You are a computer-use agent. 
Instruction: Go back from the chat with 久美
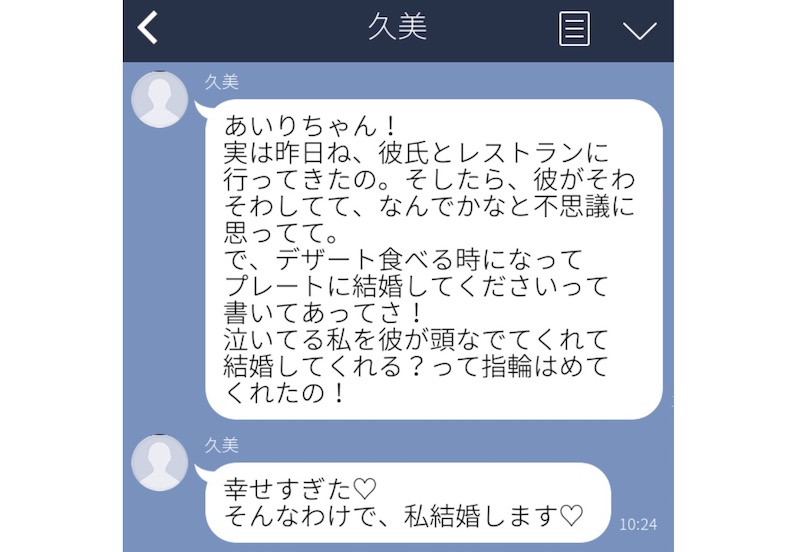[x=148, y=28]
